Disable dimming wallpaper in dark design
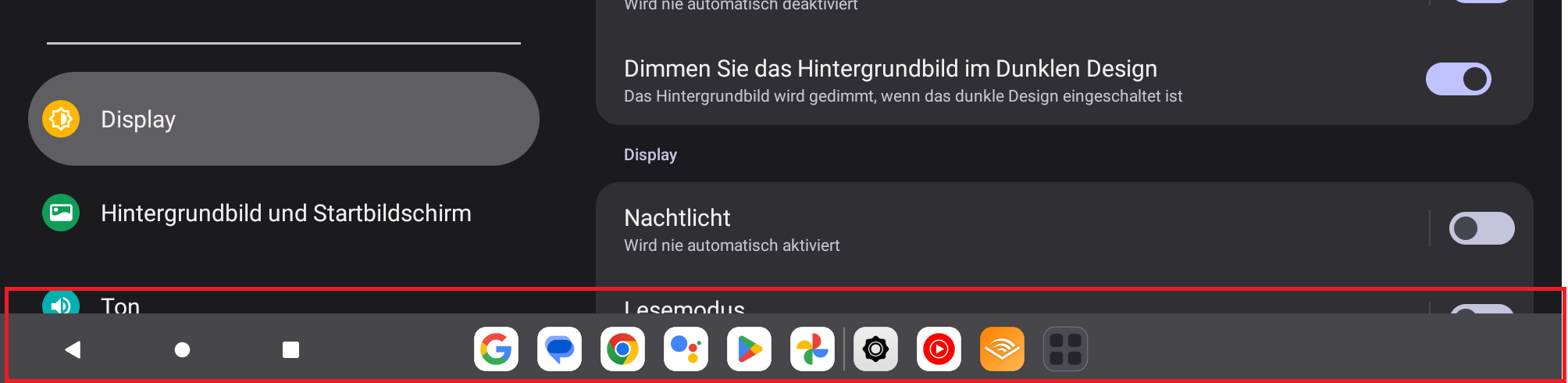The height and width of the screenshot is (383, 1568). point(1458,79)
